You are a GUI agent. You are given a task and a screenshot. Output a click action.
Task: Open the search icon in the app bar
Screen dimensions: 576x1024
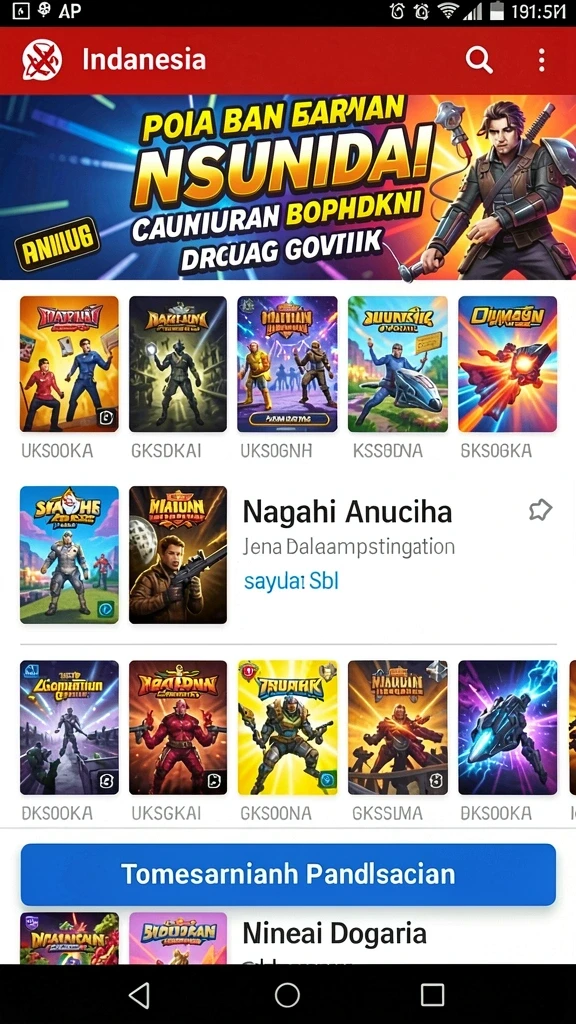point(479,60)
